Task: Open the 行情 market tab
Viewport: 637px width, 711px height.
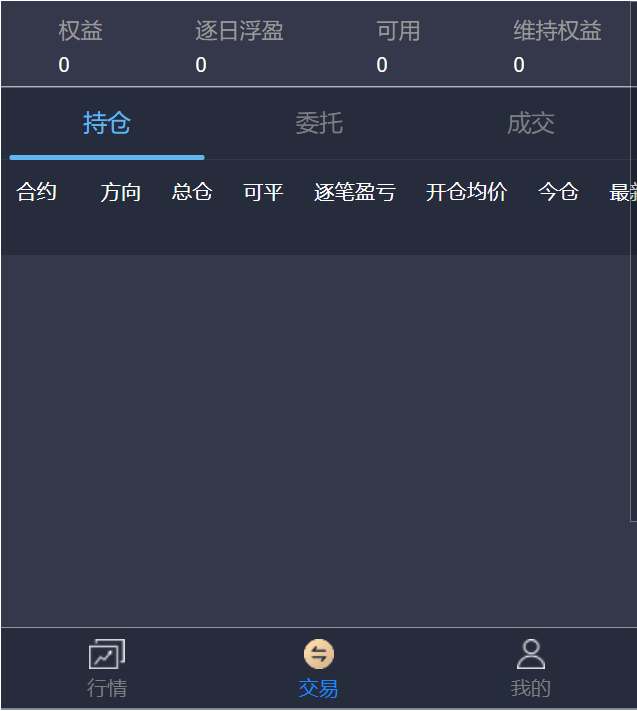Action: coord(107,669)
